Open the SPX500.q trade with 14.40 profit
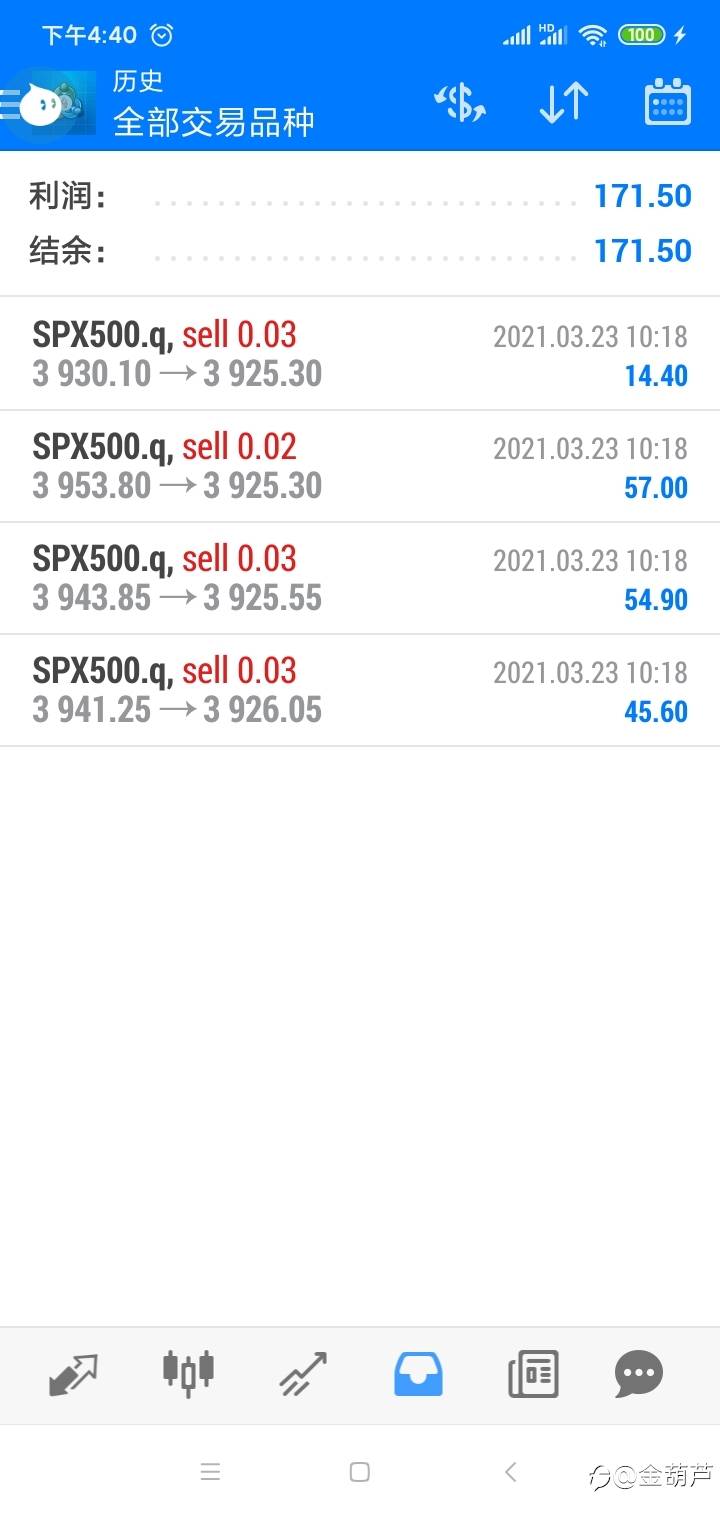Viewport: 720px width, 1520px height. pyautogui.click(x=360, y=354)
